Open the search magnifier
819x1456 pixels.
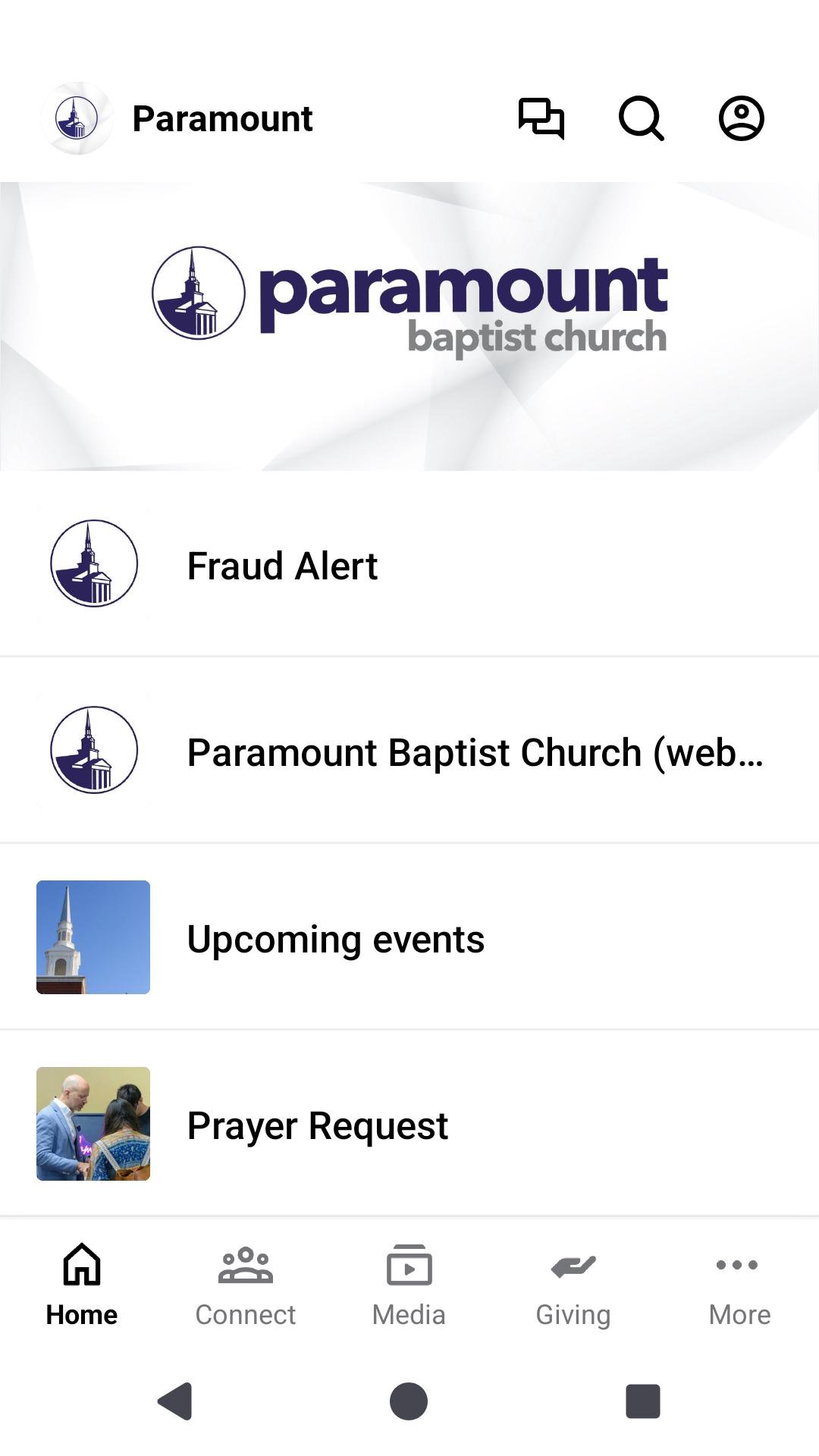(x=641, y=118)
